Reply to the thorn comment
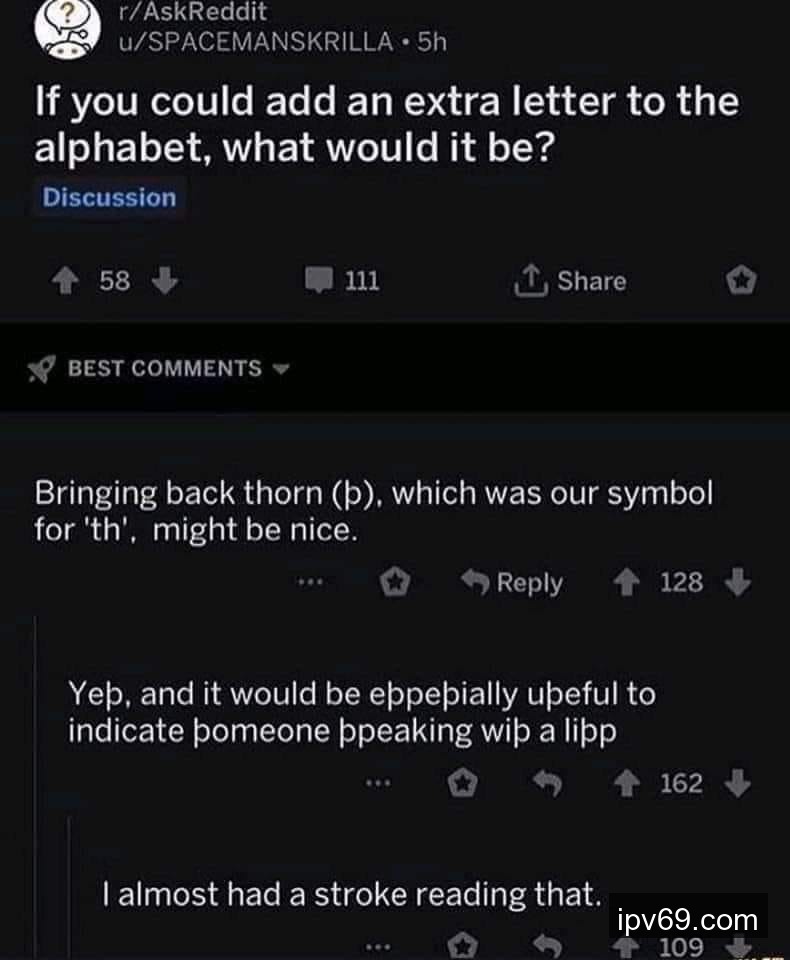 click(515, 583)
